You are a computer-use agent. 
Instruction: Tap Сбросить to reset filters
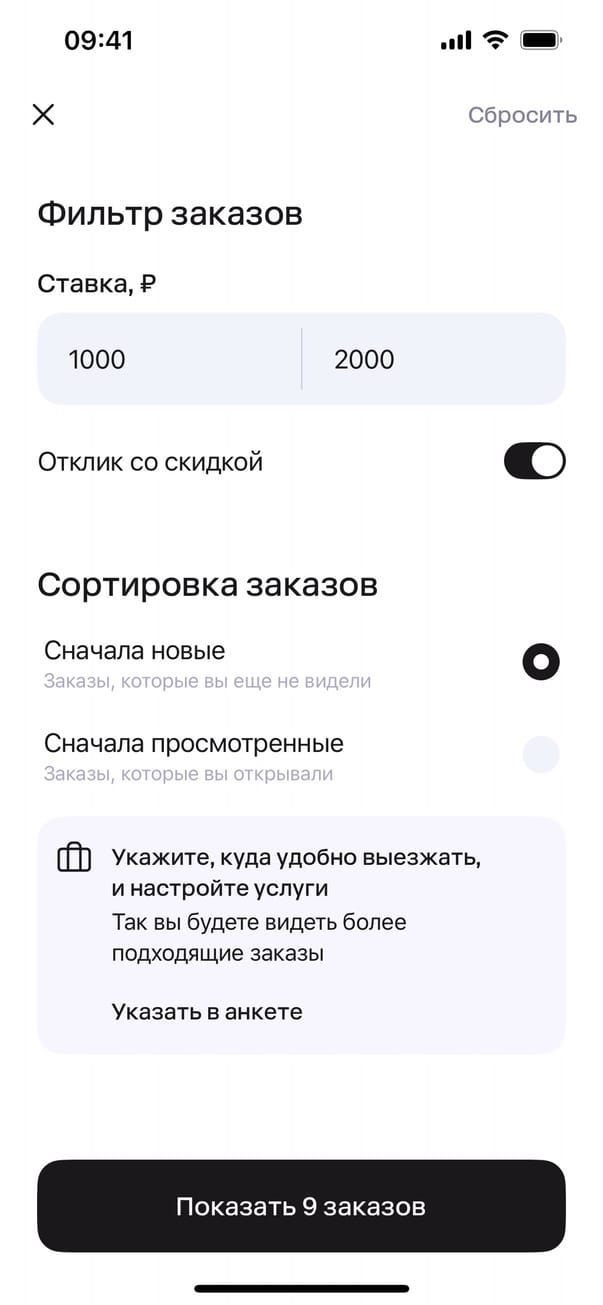click(522, 115)
